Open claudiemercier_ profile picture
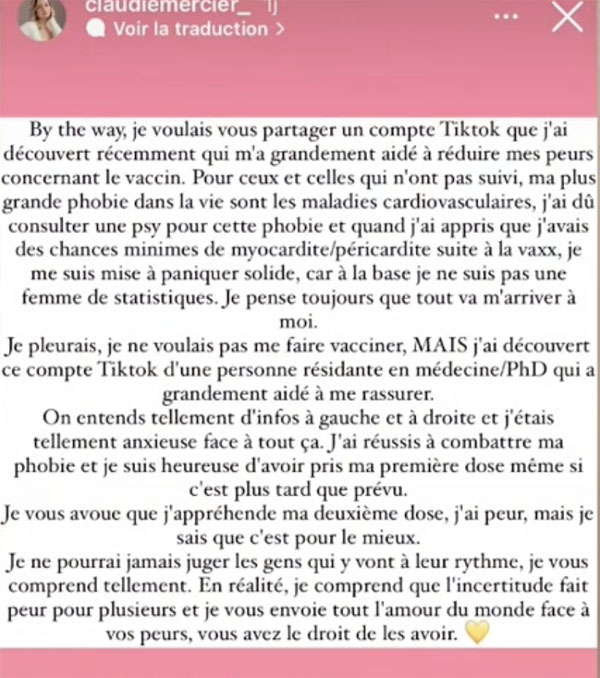Screen dimensions: 600x678 (42, 19)
